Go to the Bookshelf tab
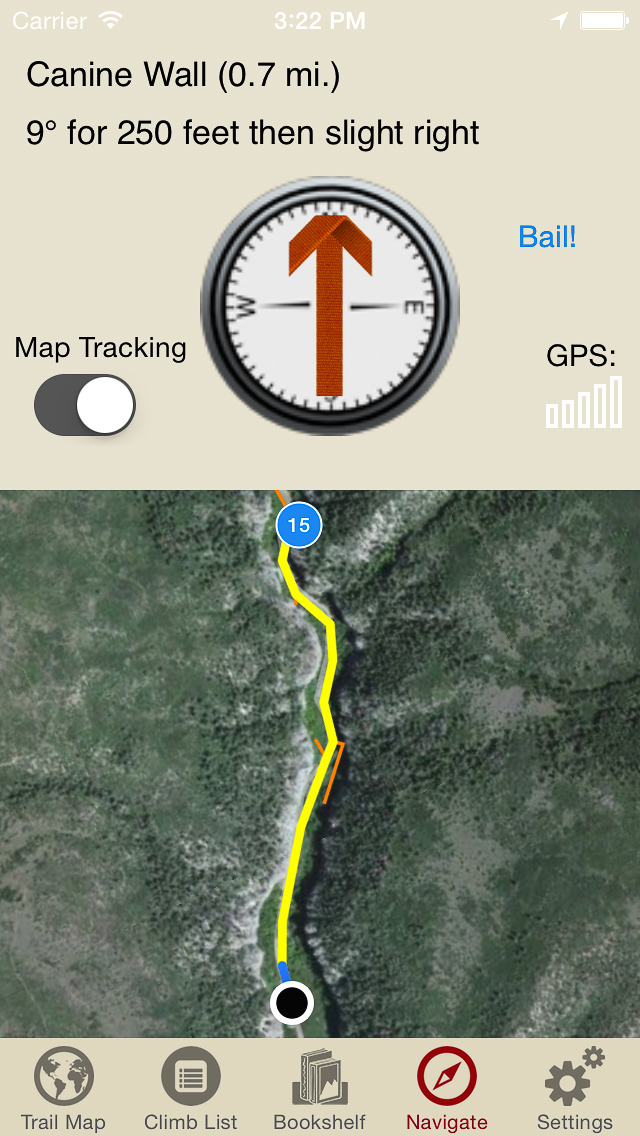The height and width of the screenshot is (1136, 640). click(x=319, y=1088)
